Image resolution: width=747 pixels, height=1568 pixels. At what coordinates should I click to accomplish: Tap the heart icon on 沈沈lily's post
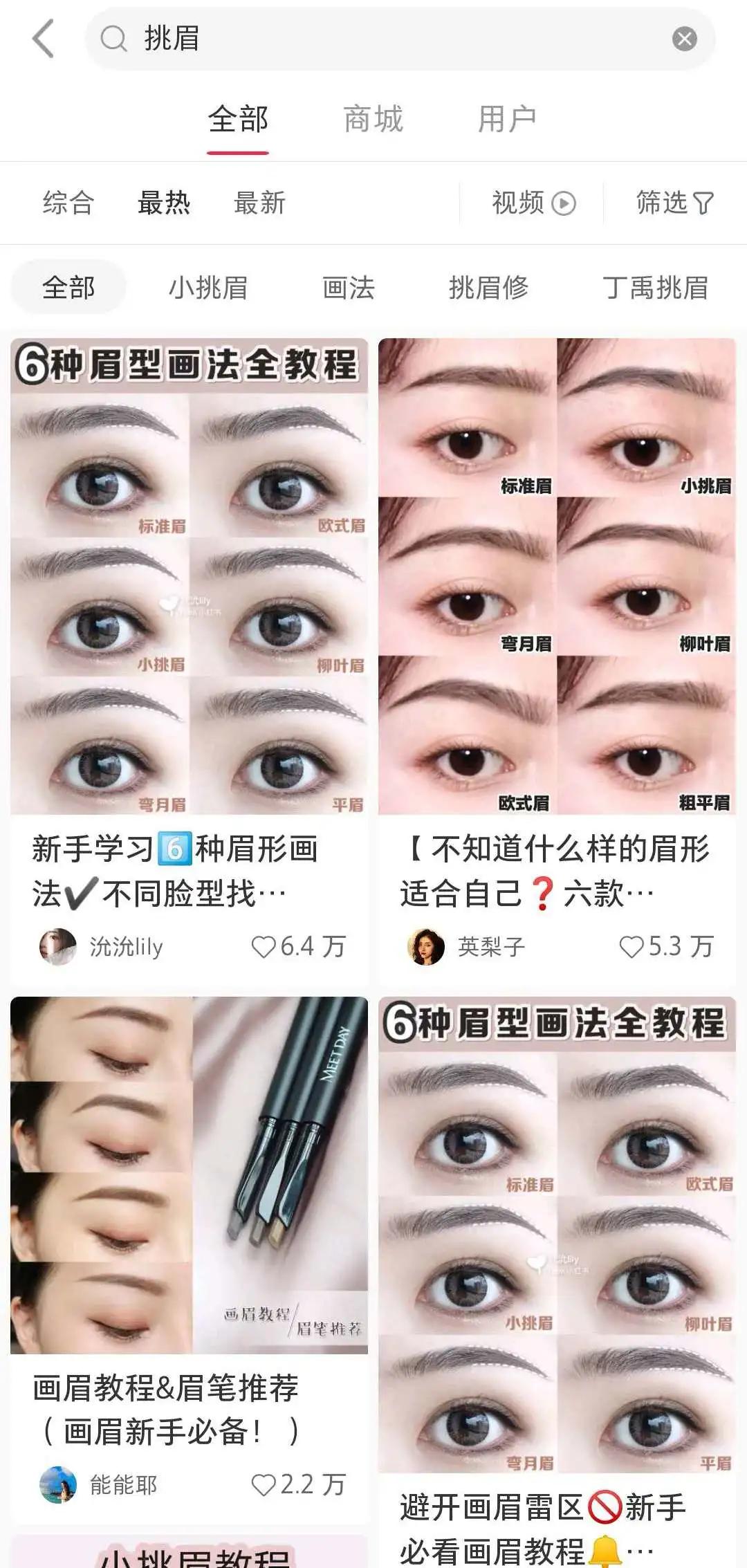265,946
